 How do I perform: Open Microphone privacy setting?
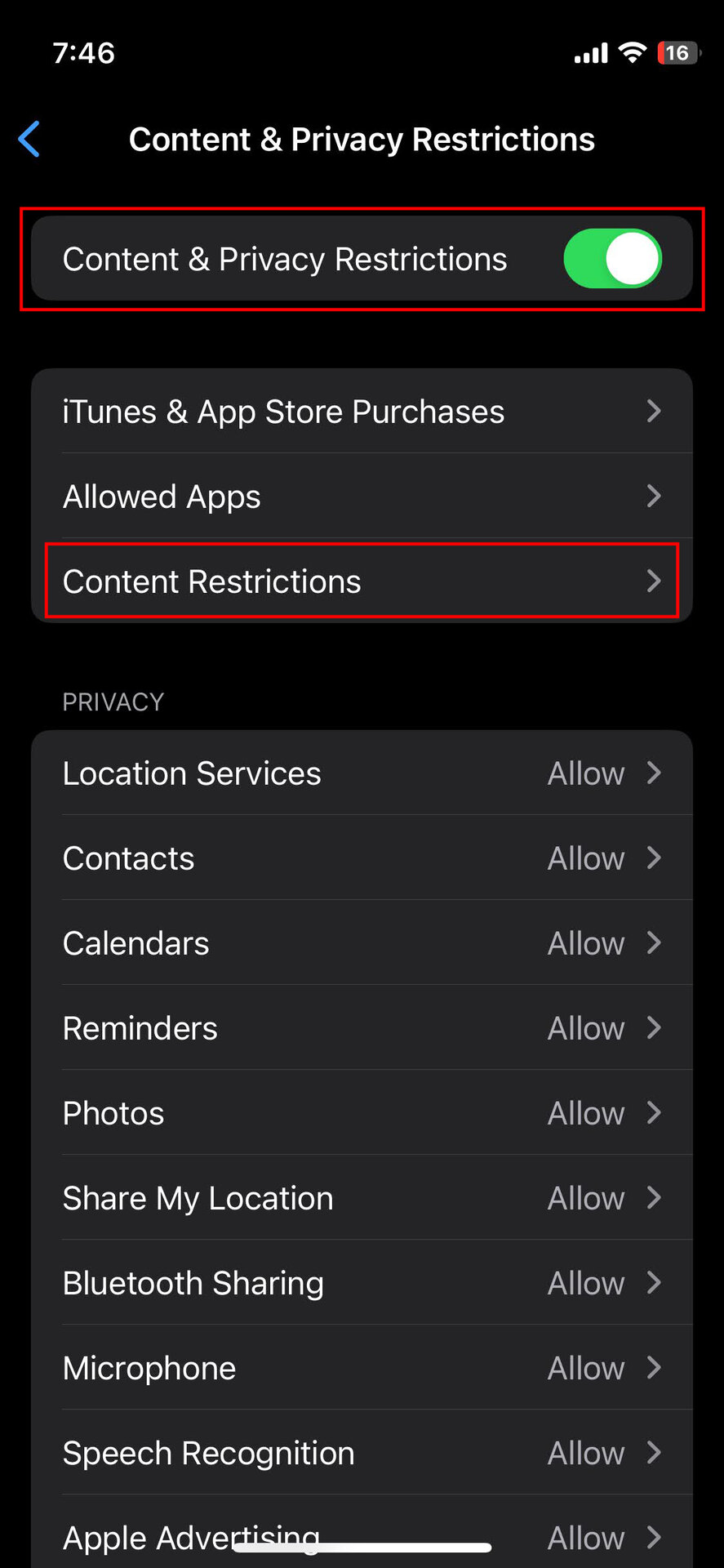[x=362, y=1367]
